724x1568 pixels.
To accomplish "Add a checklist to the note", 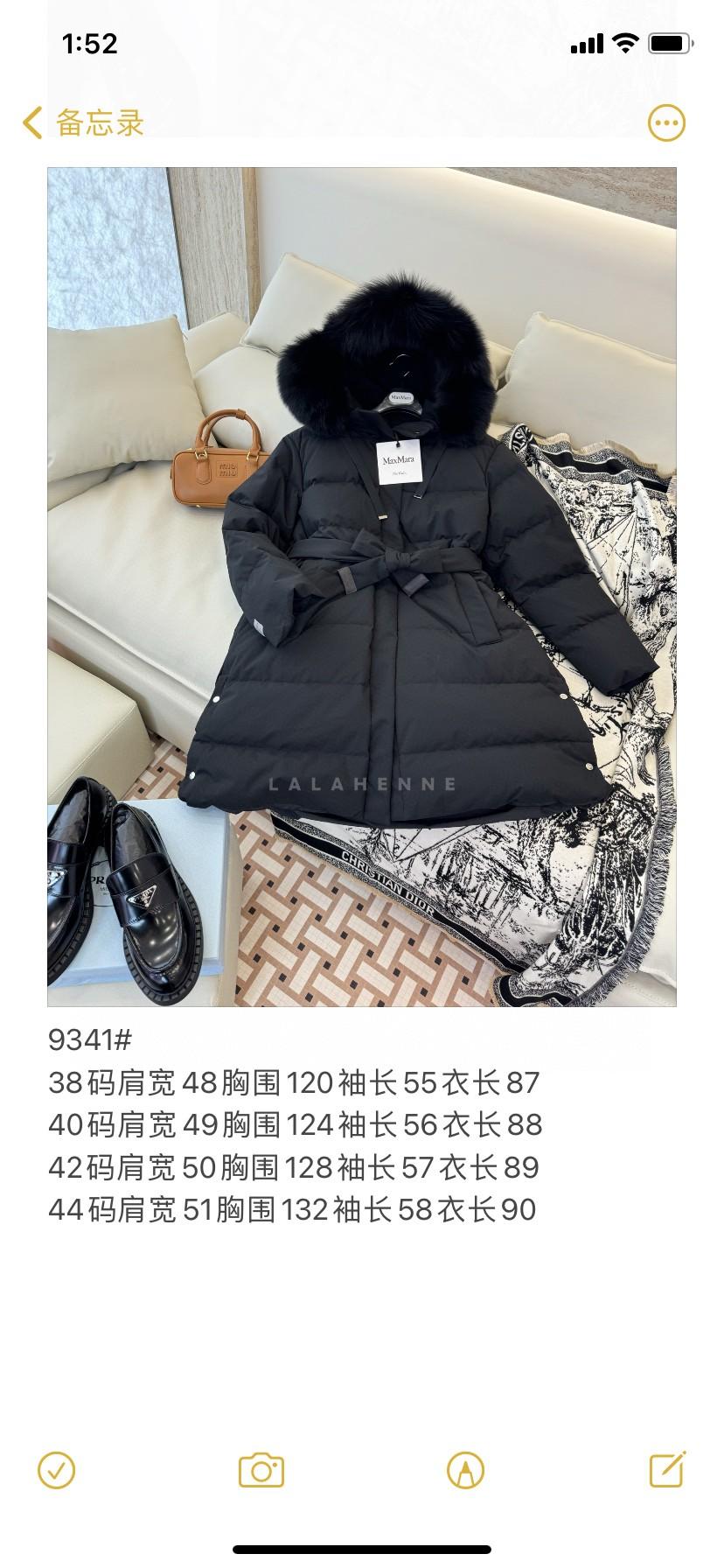I will coord(57,1471).
